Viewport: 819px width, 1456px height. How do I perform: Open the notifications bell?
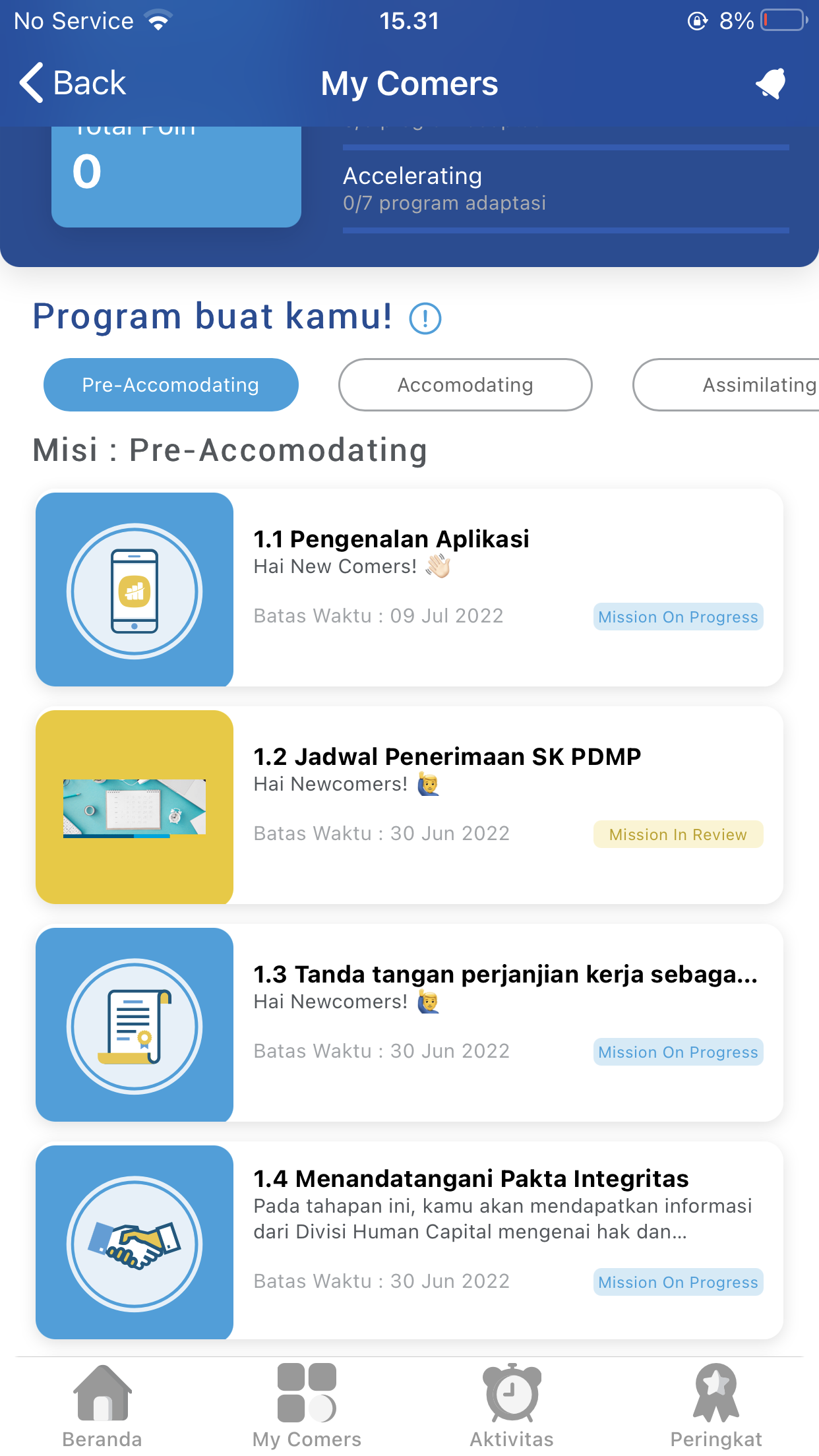tap(771, 84)
